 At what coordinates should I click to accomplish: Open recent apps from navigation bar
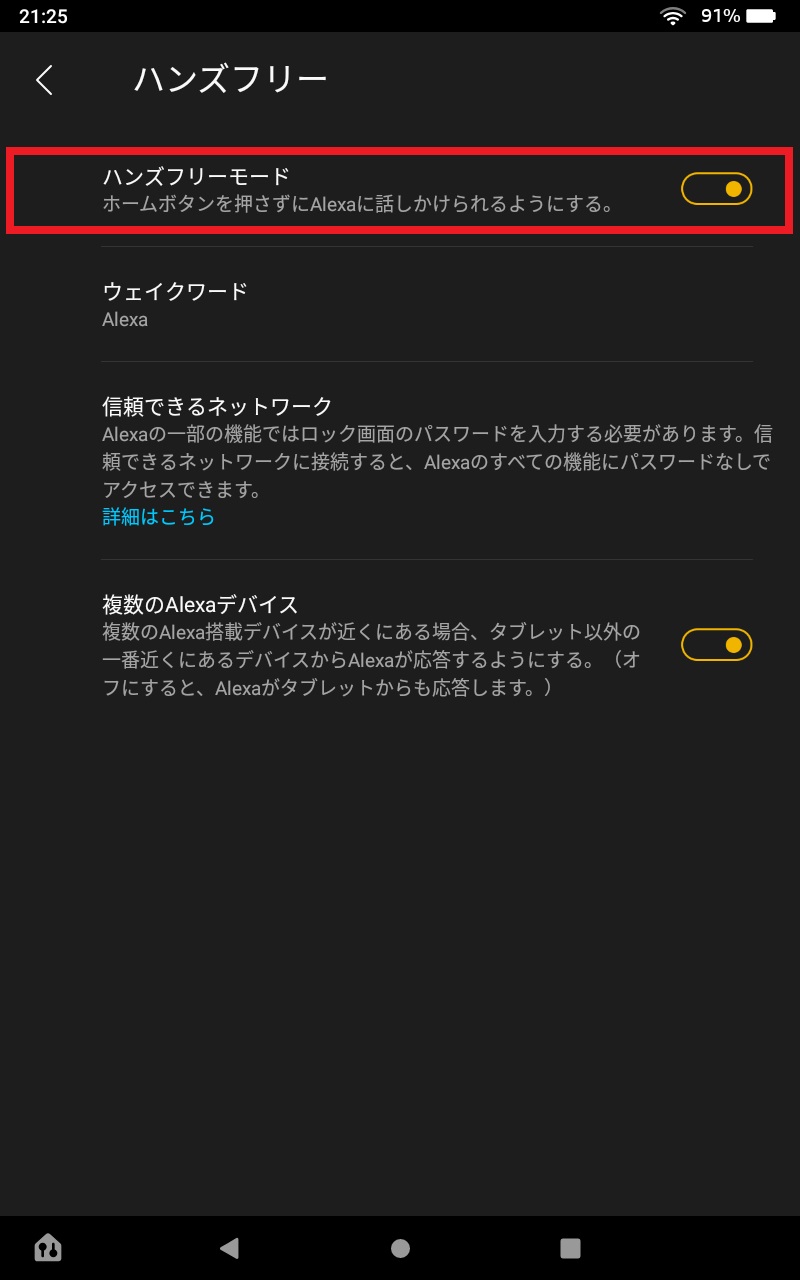coord(570,1247)
